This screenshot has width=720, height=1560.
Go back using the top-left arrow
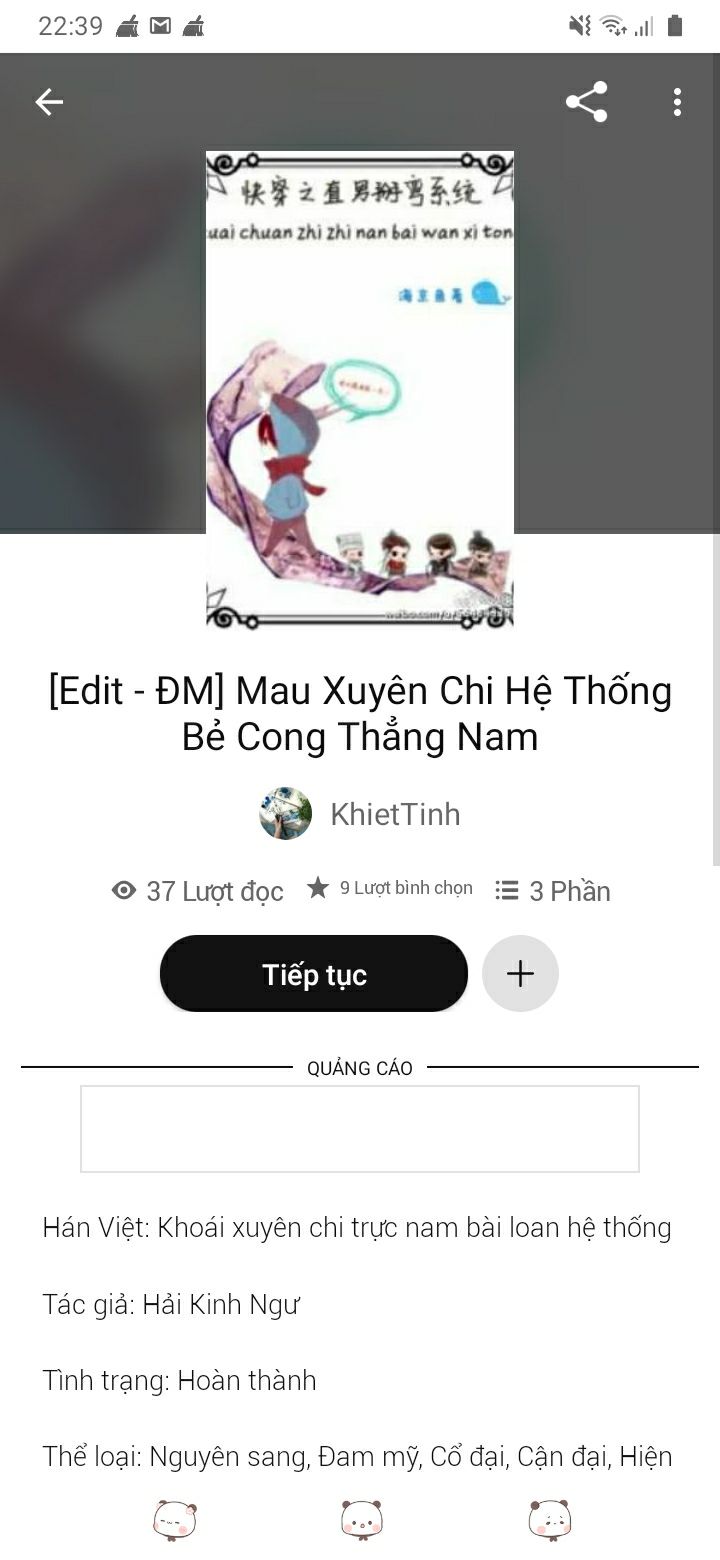tap(49, 102)
